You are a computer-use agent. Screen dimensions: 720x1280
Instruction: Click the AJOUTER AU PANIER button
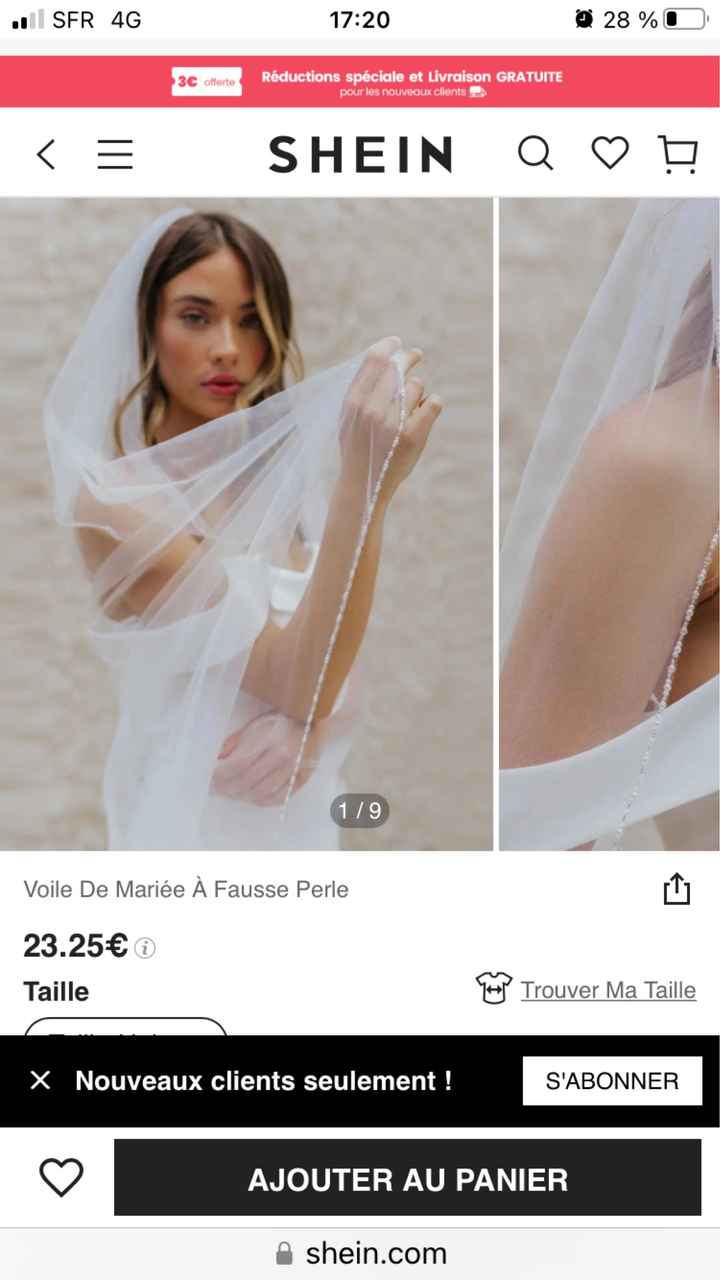pos(407,1177)
